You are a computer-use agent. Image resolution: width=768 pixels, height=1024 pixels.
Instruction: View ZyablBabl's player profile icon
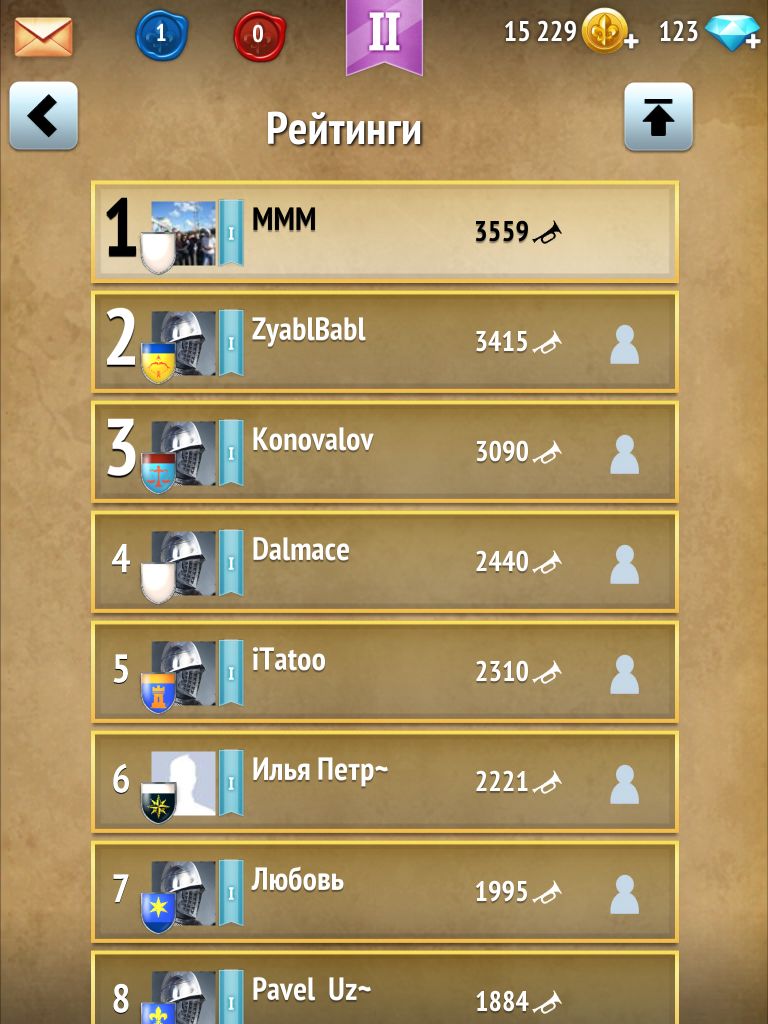pyautogui.click(x=624, y=344)
